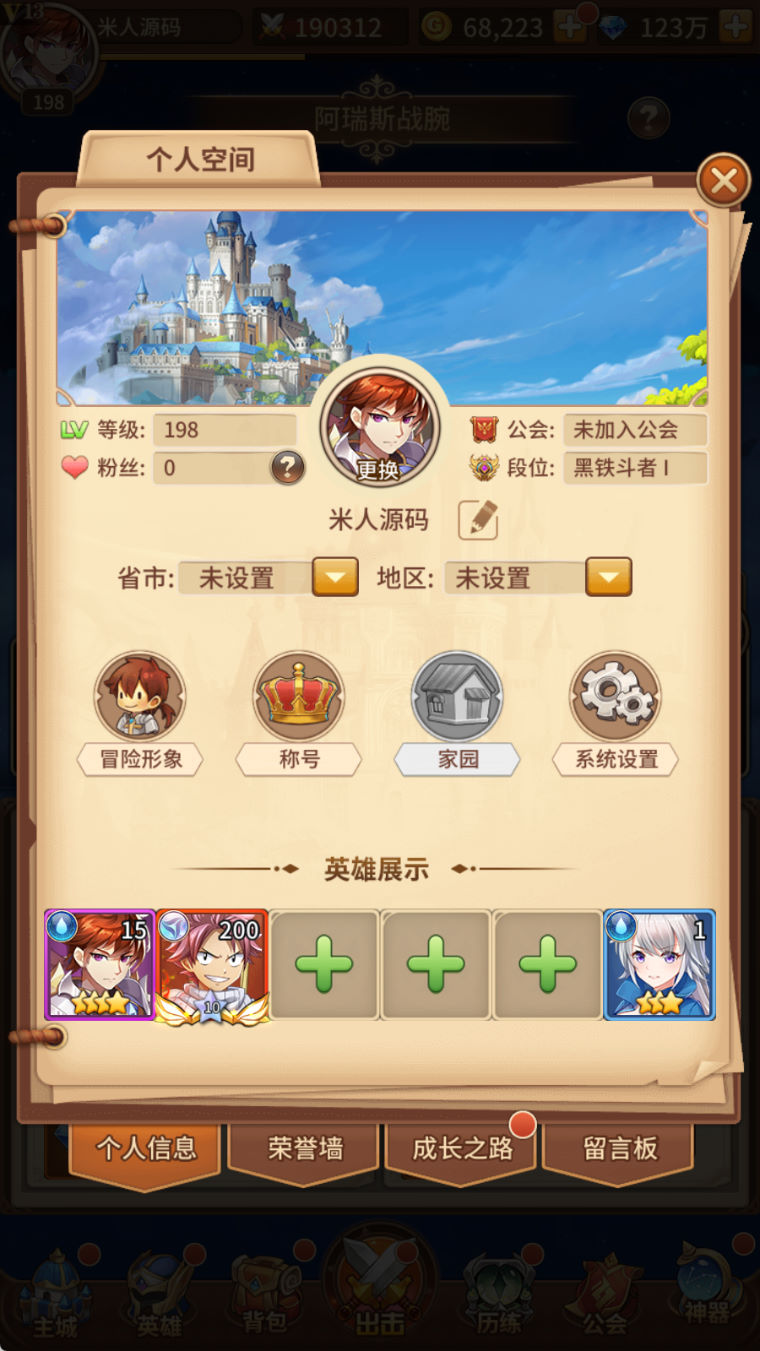Expand the 地区 dropdown
The image size is (760, 1351).
click(x=608, y=577)
